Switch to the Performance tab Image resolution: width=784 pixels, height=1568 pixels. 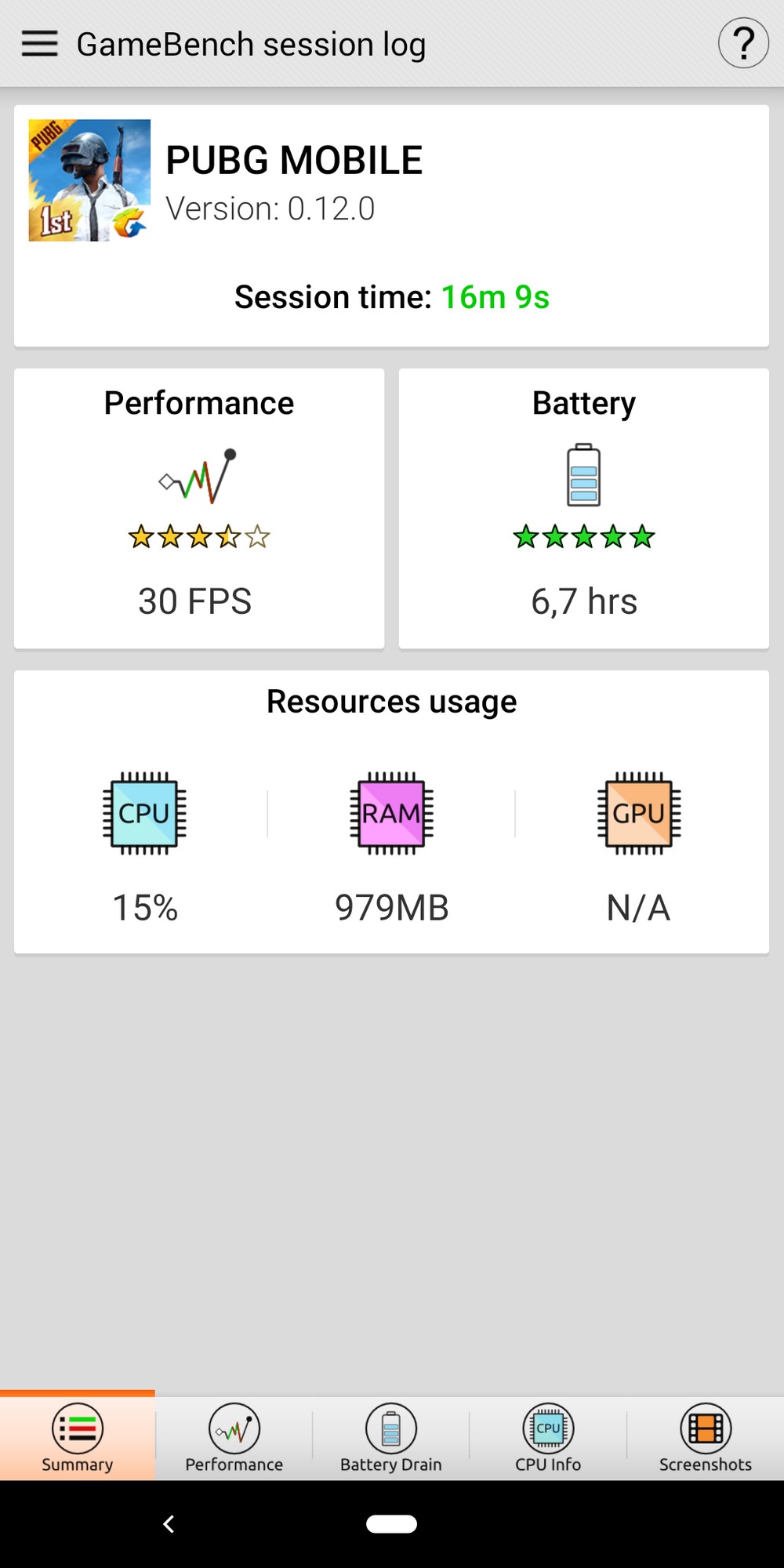tap(234, 1438)
